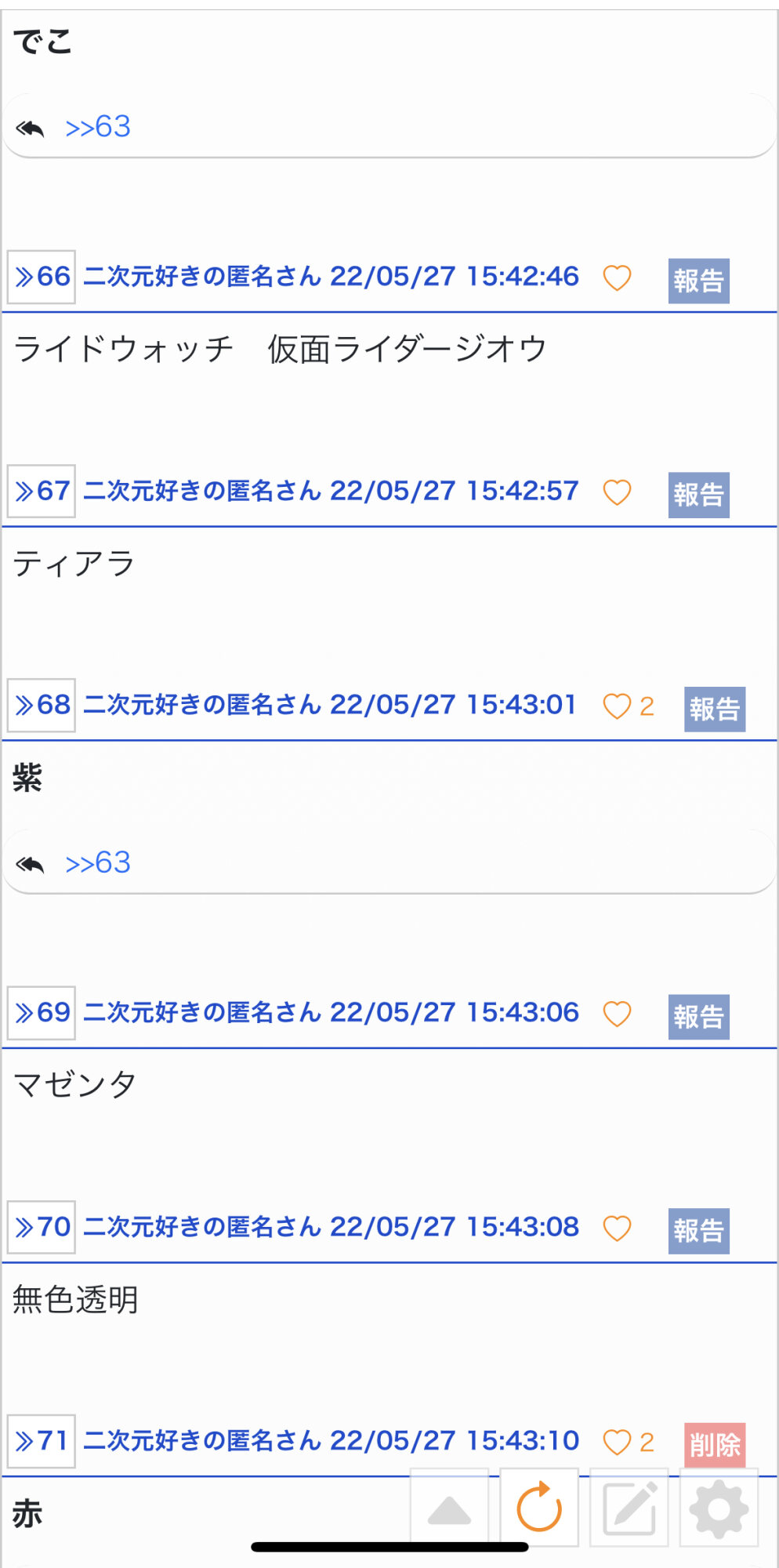Image resolution: width=779 pixels, height=1568 pixels.
Task: Jump to top with up arrow
Action: [x=449, y=1508]
